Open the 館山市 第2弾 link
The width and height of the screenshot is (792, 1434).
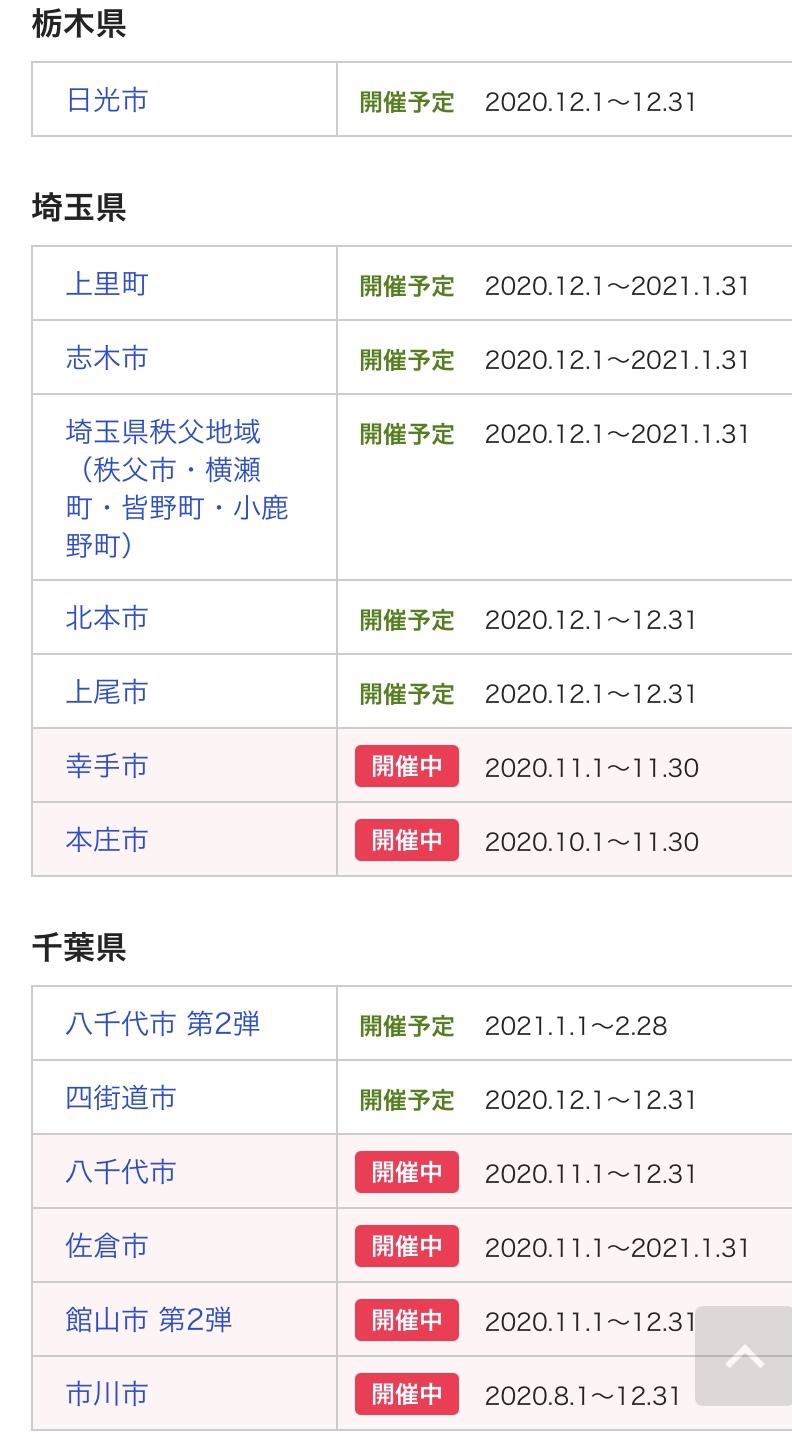coord(149,1320)
